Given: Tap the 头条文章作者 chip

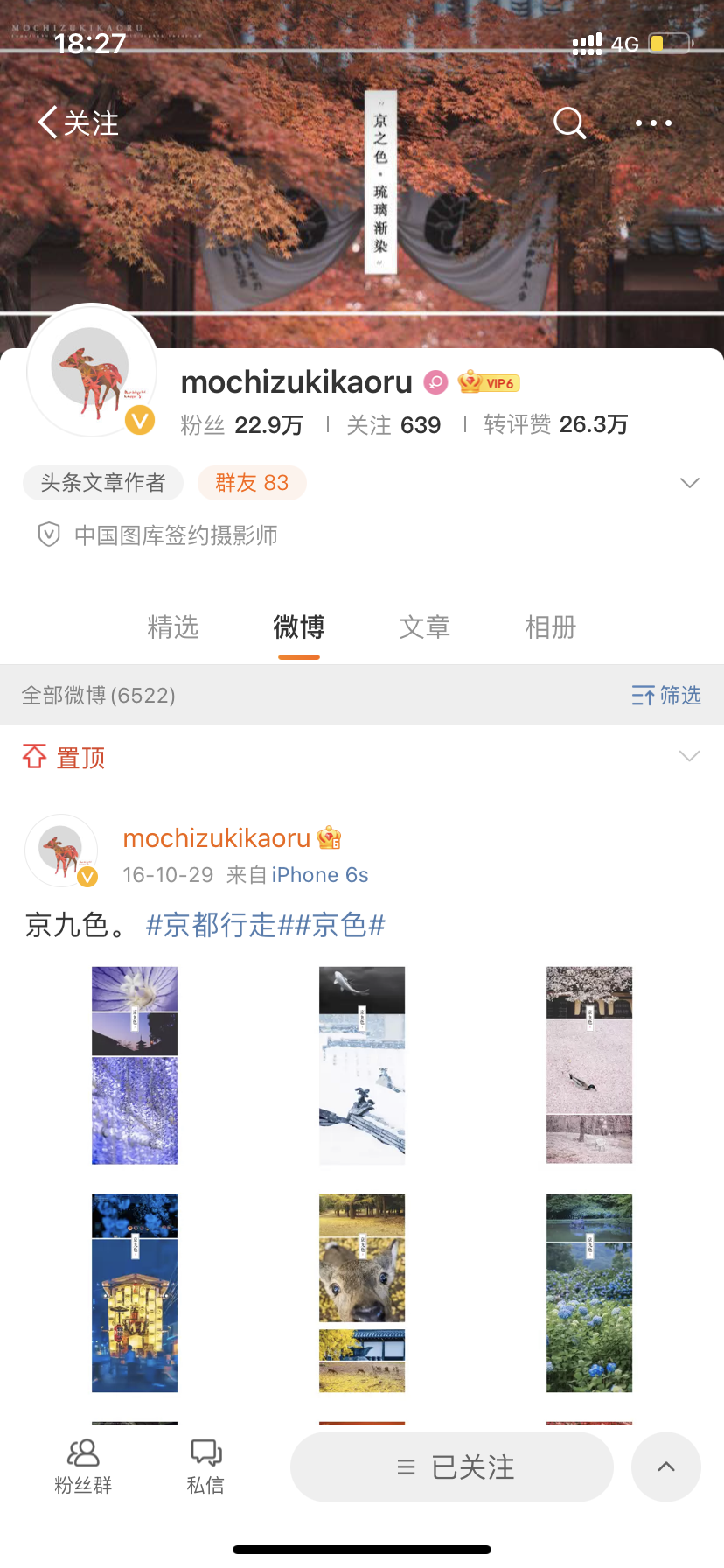Looking at the screenshot, I should [x=103, y=483].
